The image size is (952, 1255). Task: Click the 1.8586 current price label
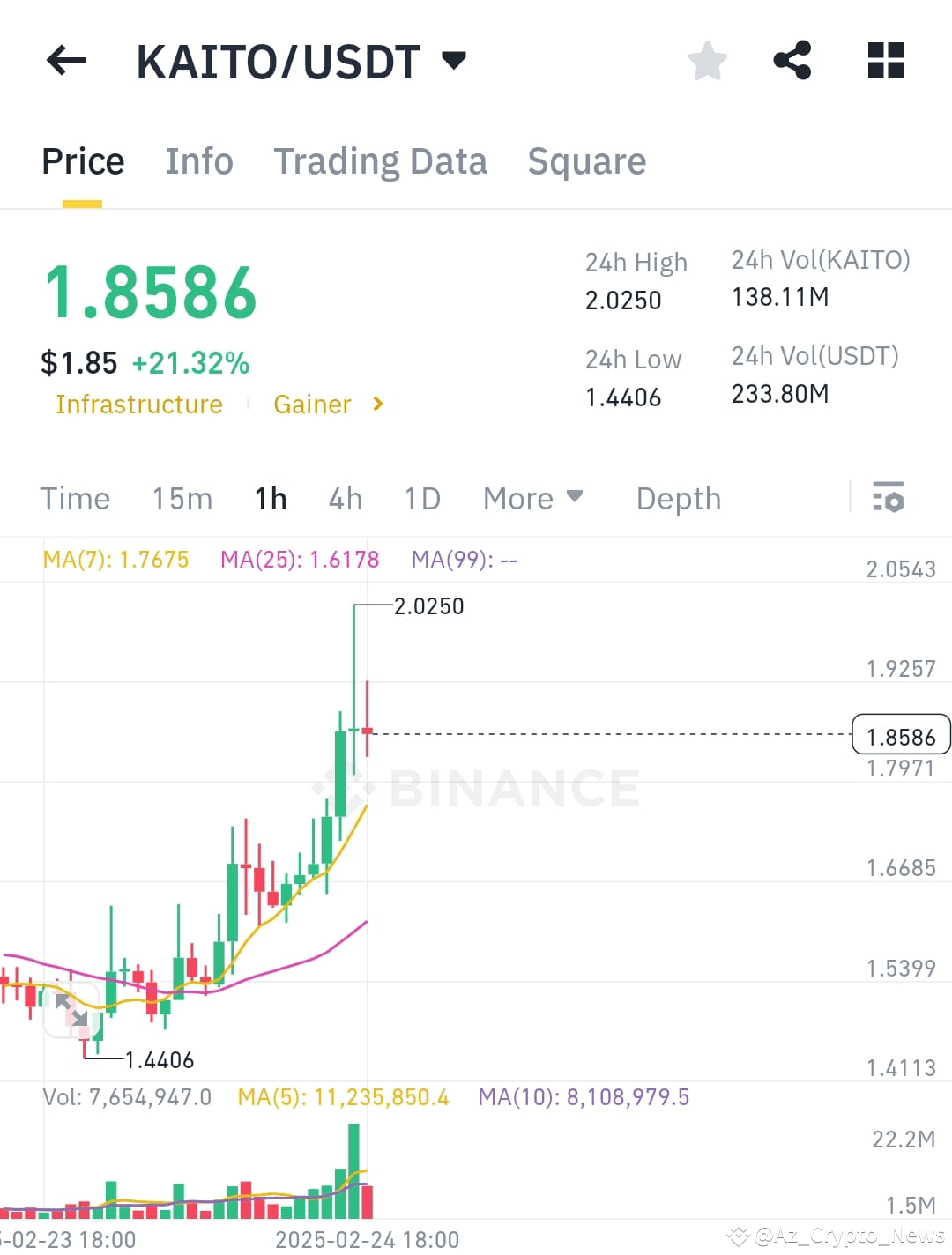pos(901,735)
